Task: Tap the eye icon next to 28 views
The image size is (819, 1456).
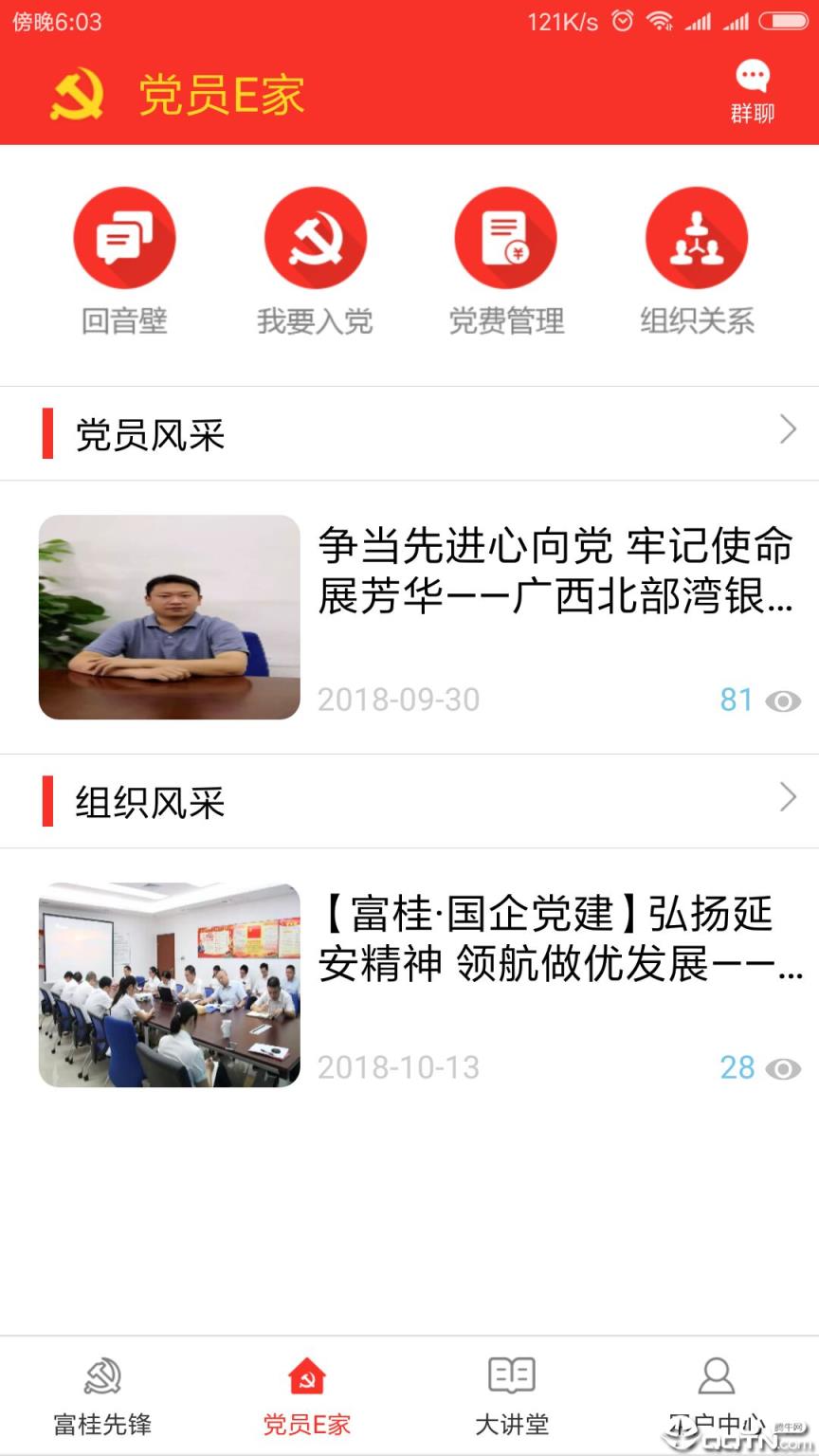Action: coord(782,1069)
